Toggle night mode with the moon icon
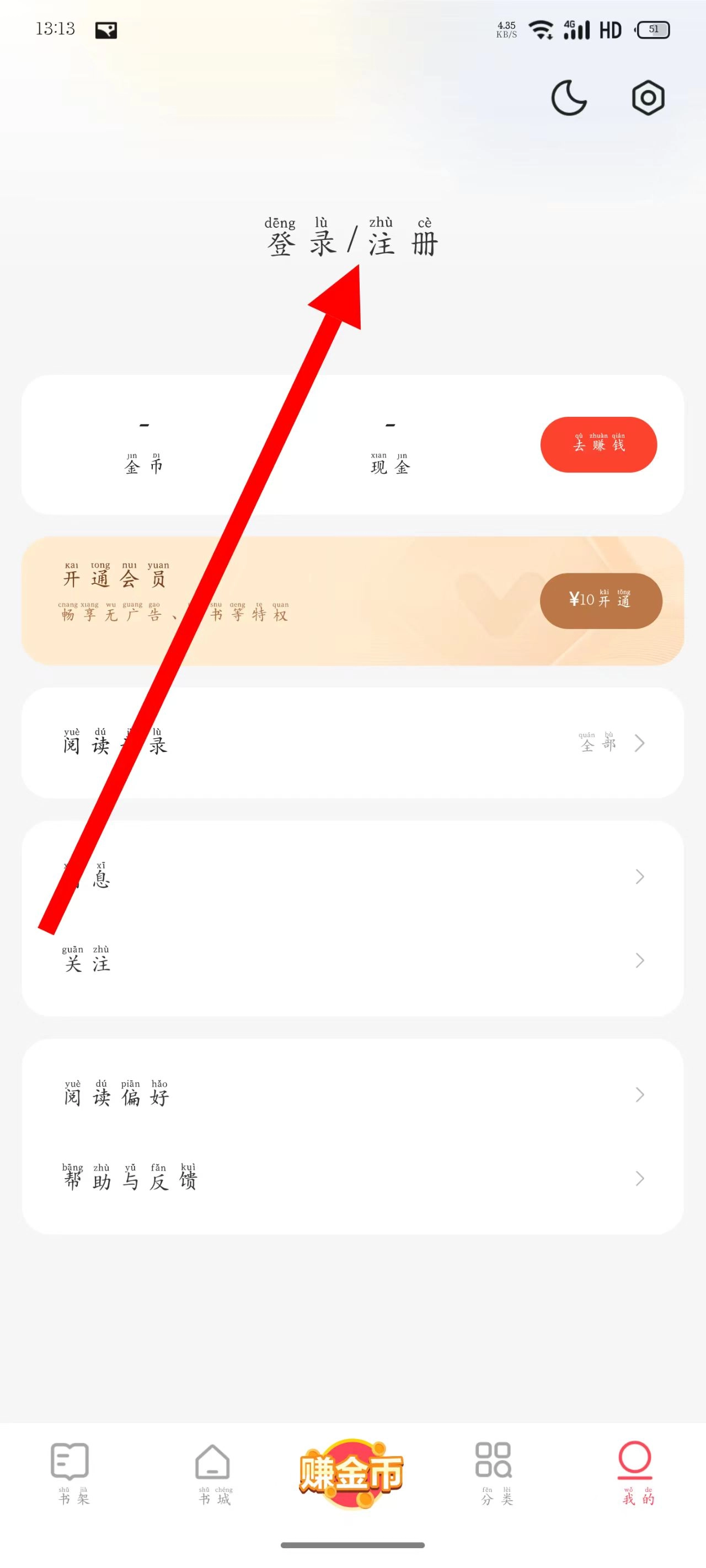Viewport: 706px width, 1568px height. 568,98
